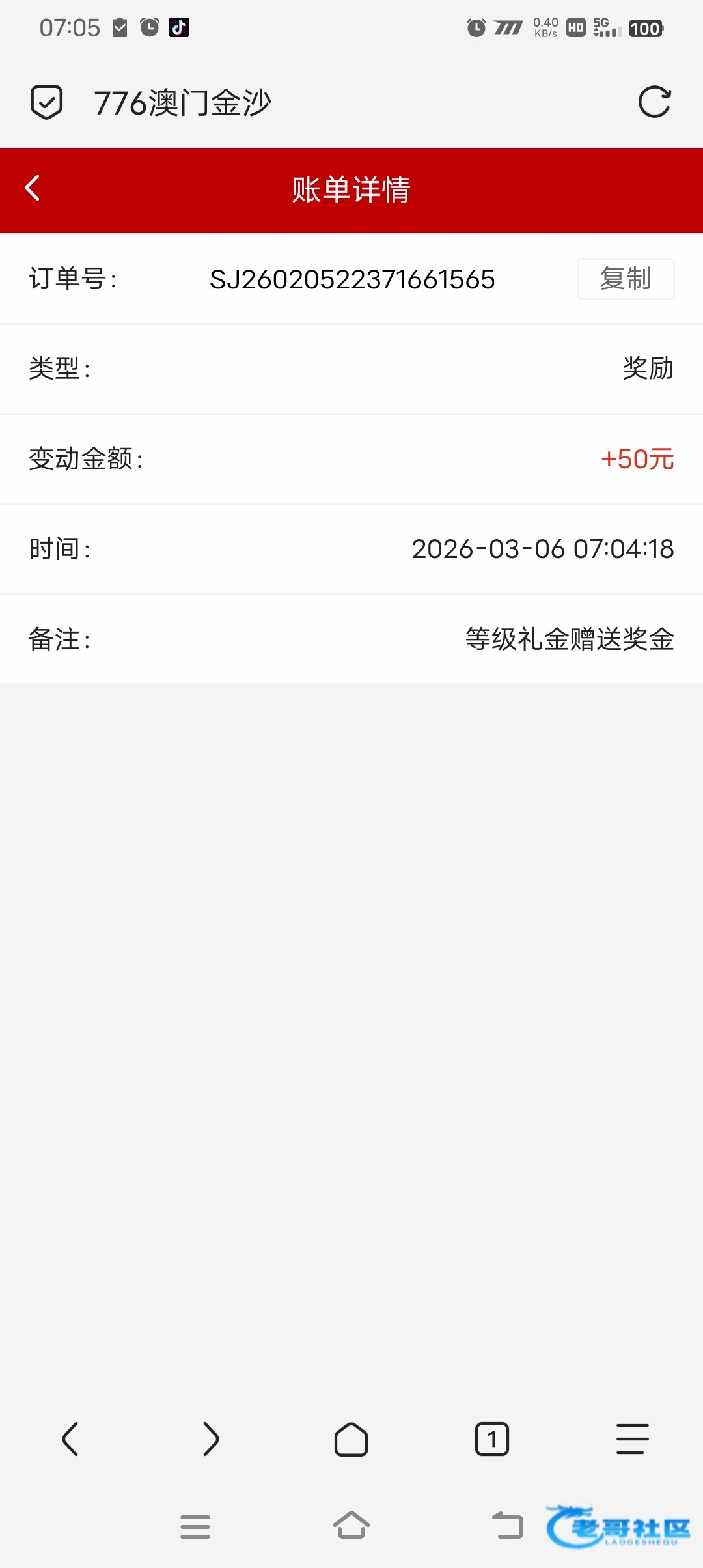Navigate back in the browser toolbar

pos(70,1439)
